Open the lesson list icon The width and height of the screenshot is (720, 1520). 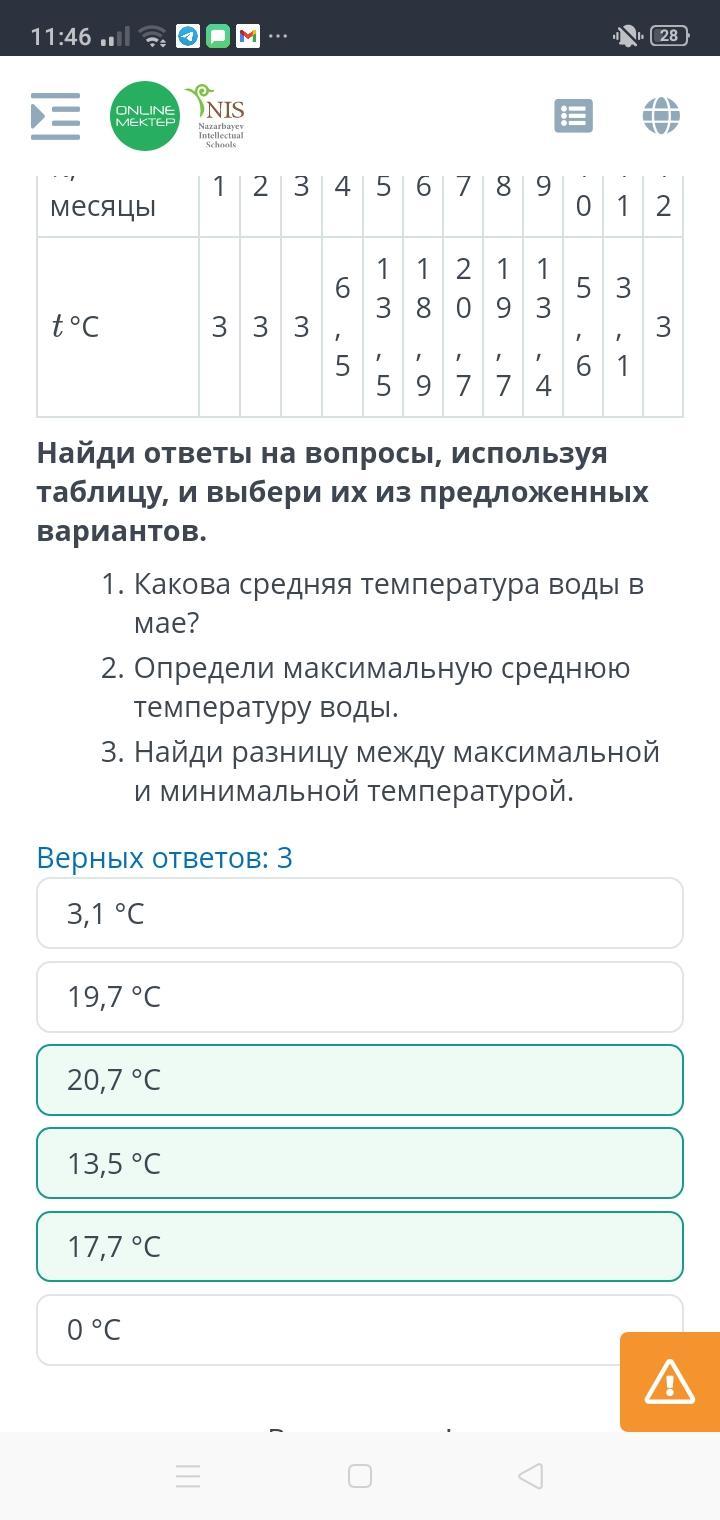573,116
